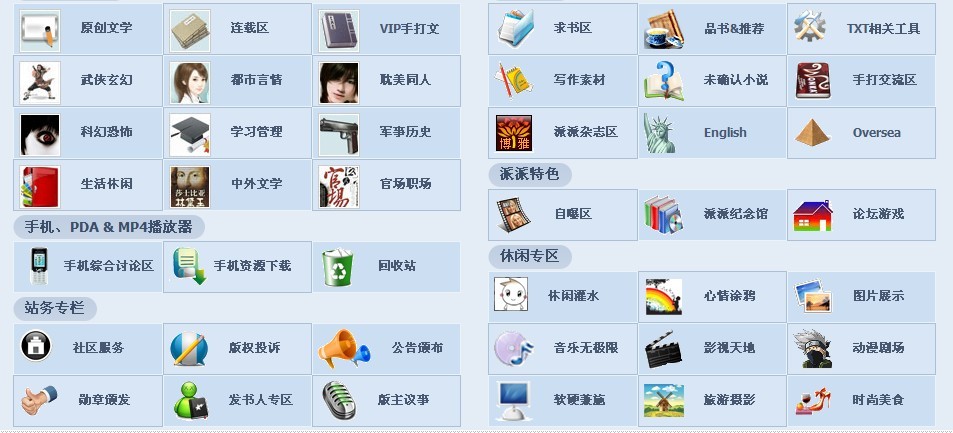The width and height of the screenshot is (953, 433).
Task: Open the 求书区 book request board
Action: (x=573, y=28)
